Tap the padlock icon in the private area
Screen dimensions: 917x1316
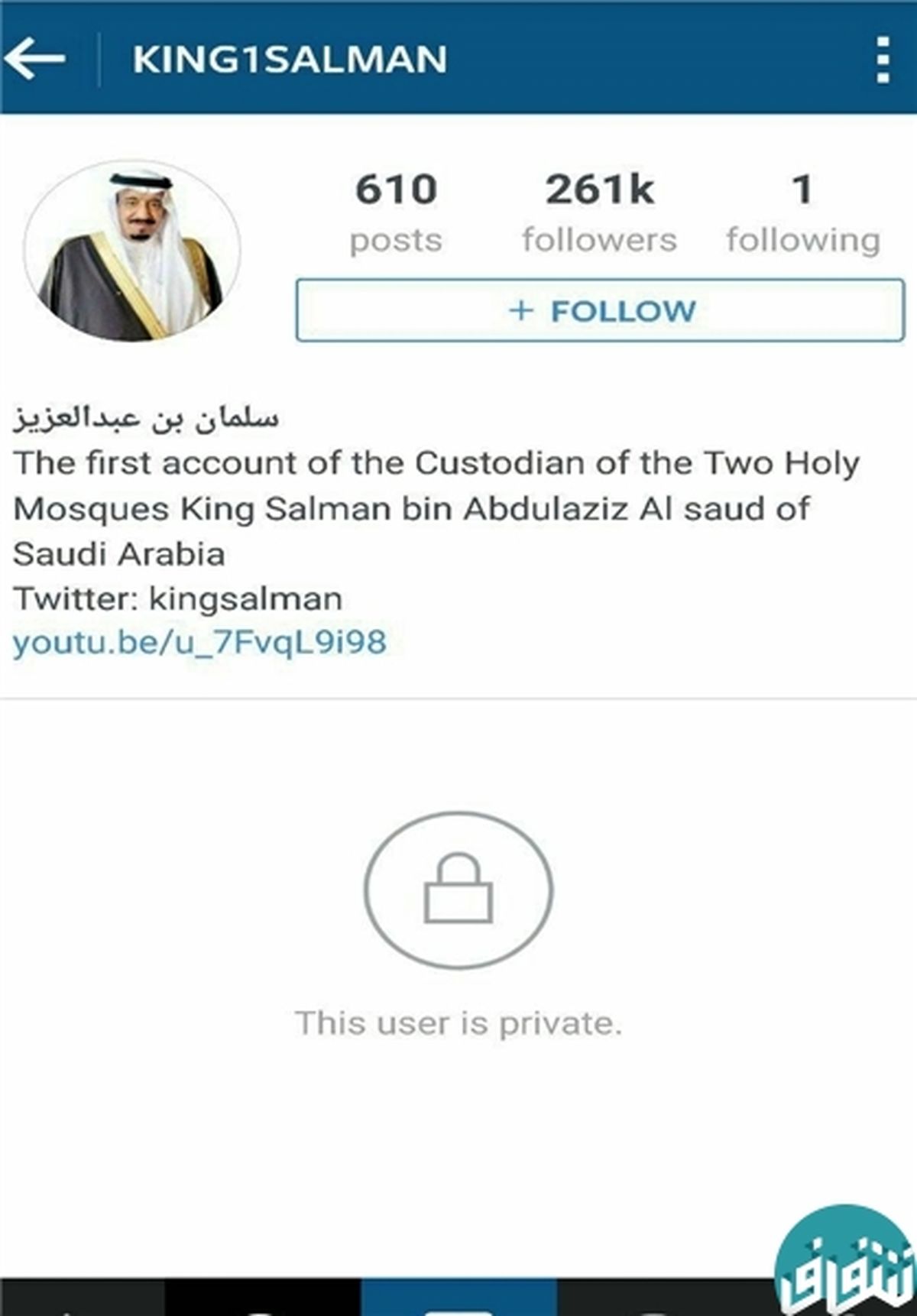tap(458, 890)
